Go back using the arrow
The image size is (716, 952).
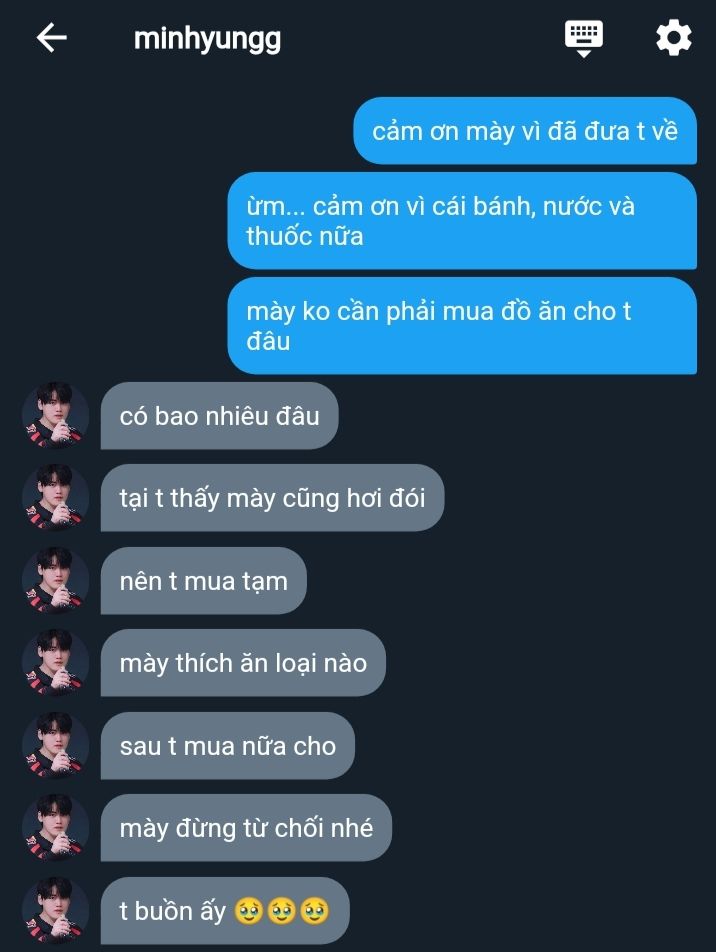(51, 38)
